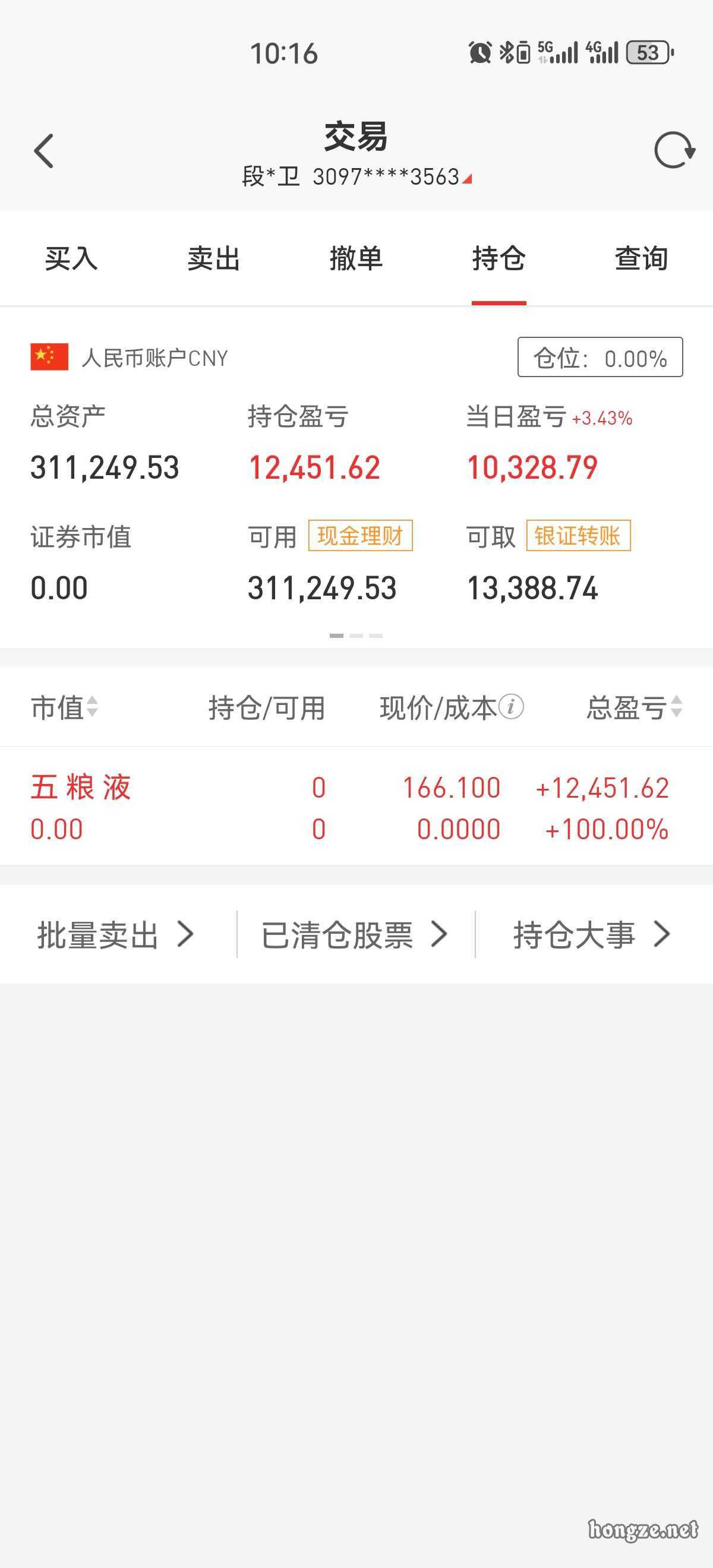This screenshot has height=1568, width=713.
Task: Switch to the 买入 tab
Action: pos(71,259)
